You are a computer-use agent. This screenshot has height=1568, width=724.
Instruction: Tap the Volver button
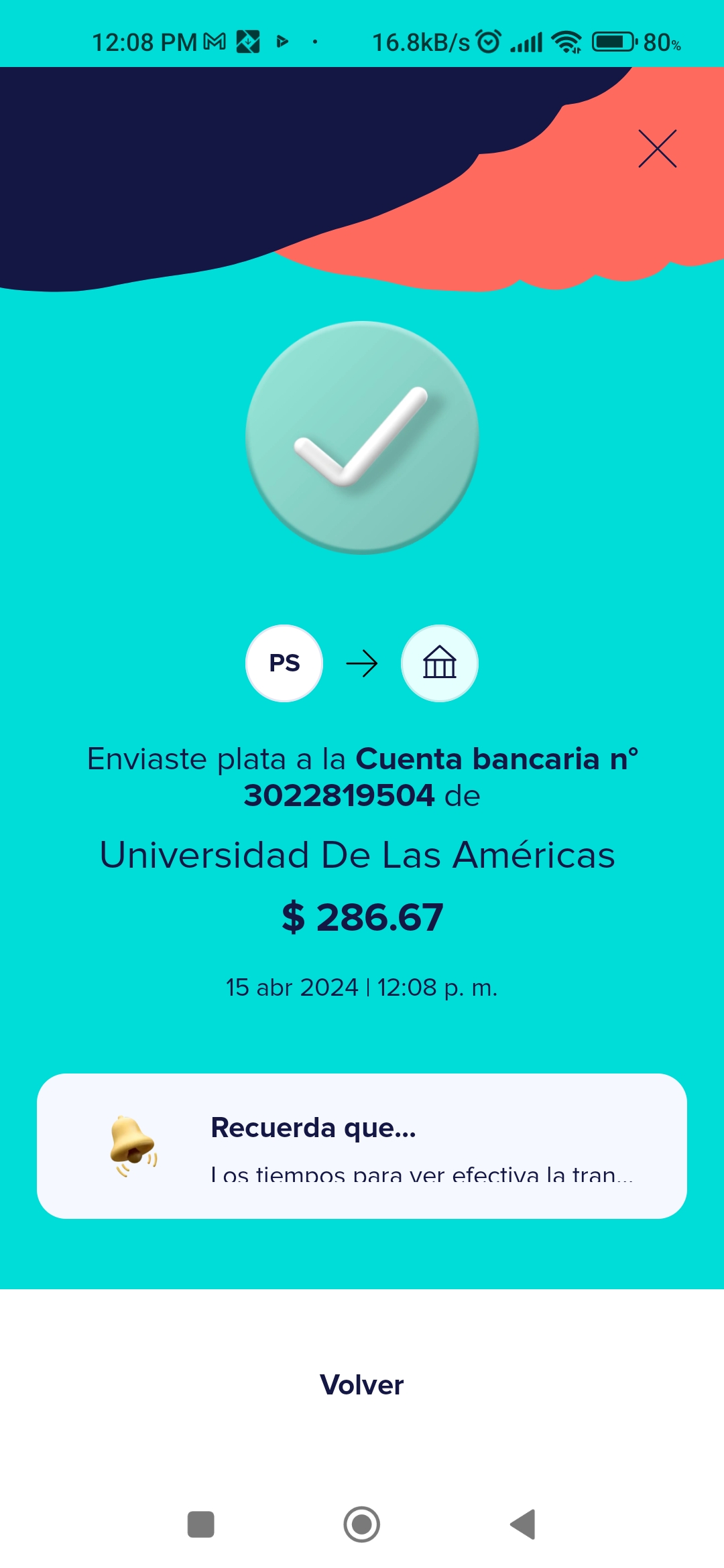point(362,1384)
